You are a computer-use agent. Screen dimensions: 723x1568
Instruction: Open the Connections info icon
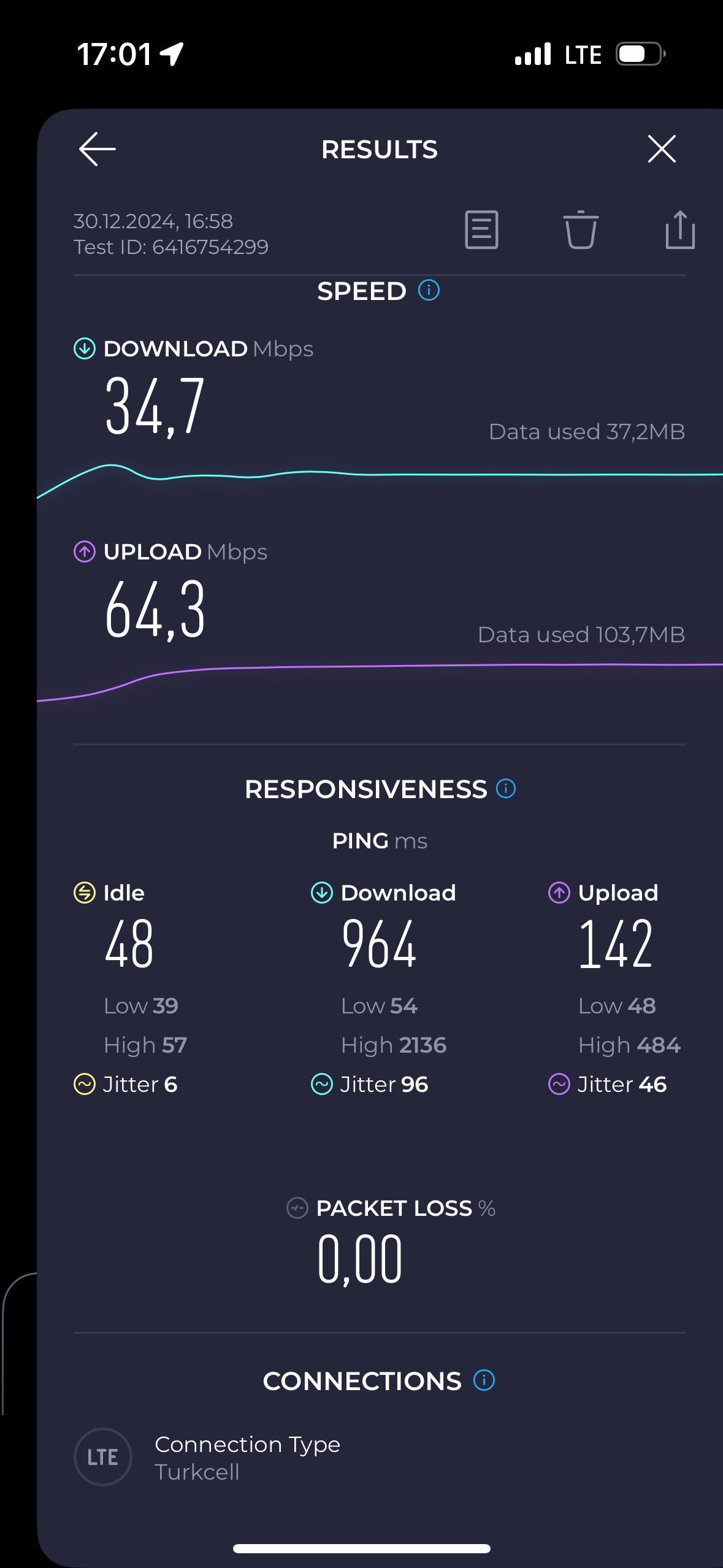[484, 1380]
